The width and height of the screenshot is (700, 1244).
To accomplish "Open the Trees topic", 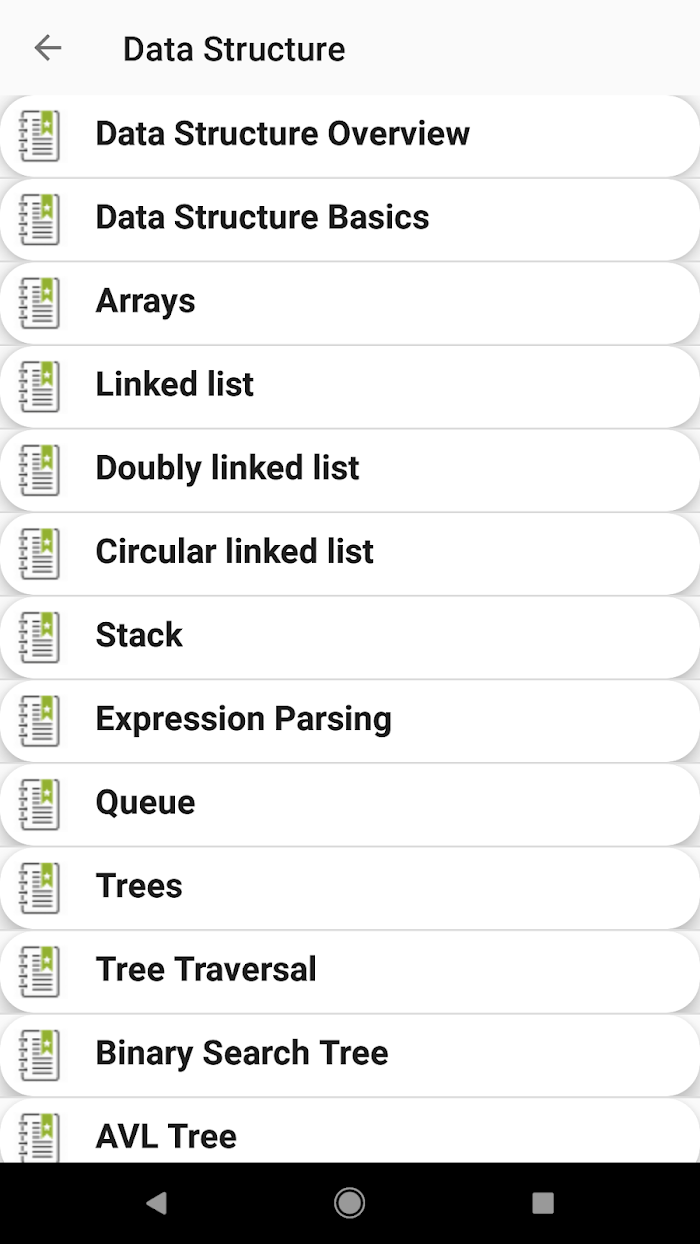I will click(350, 888).
